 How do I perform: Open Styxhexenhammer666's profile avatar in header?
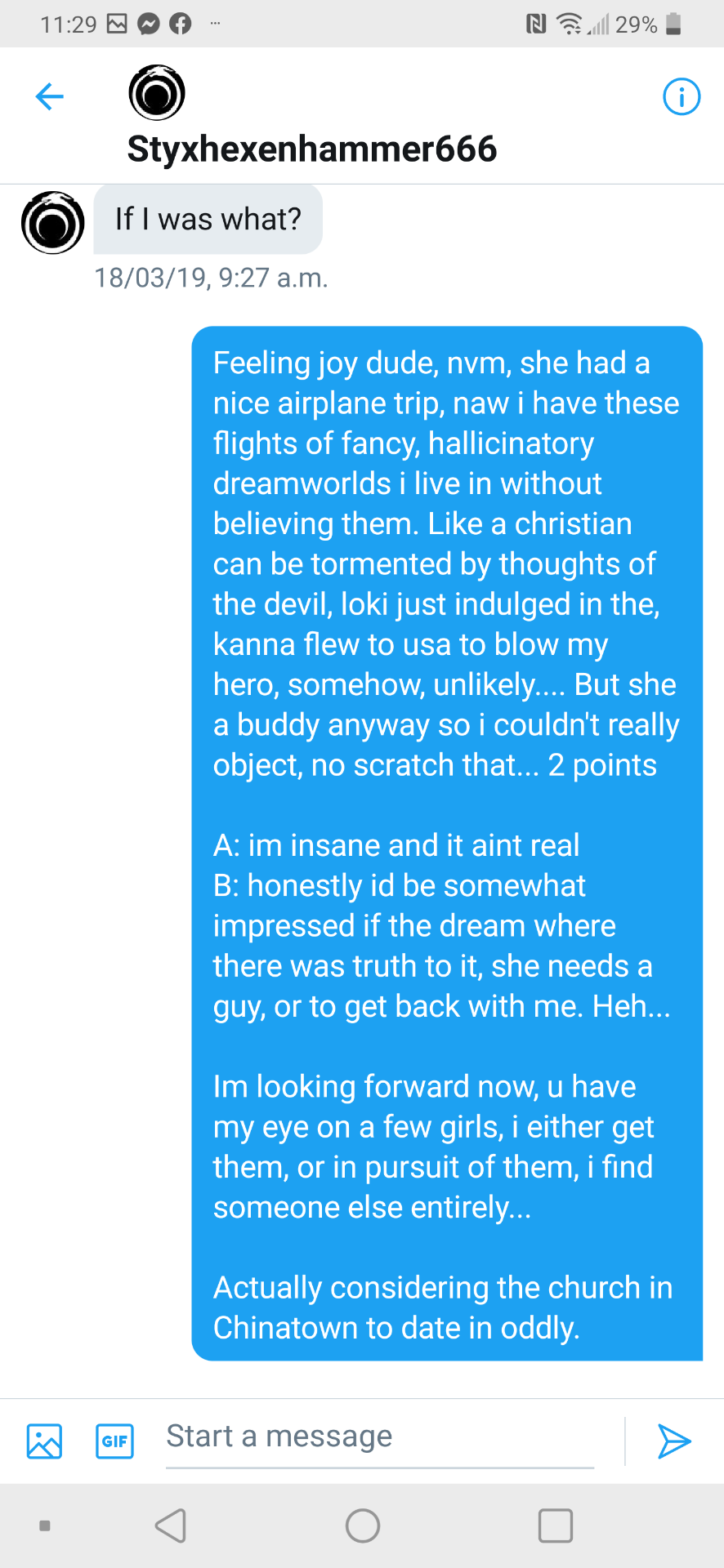[157, 93]
